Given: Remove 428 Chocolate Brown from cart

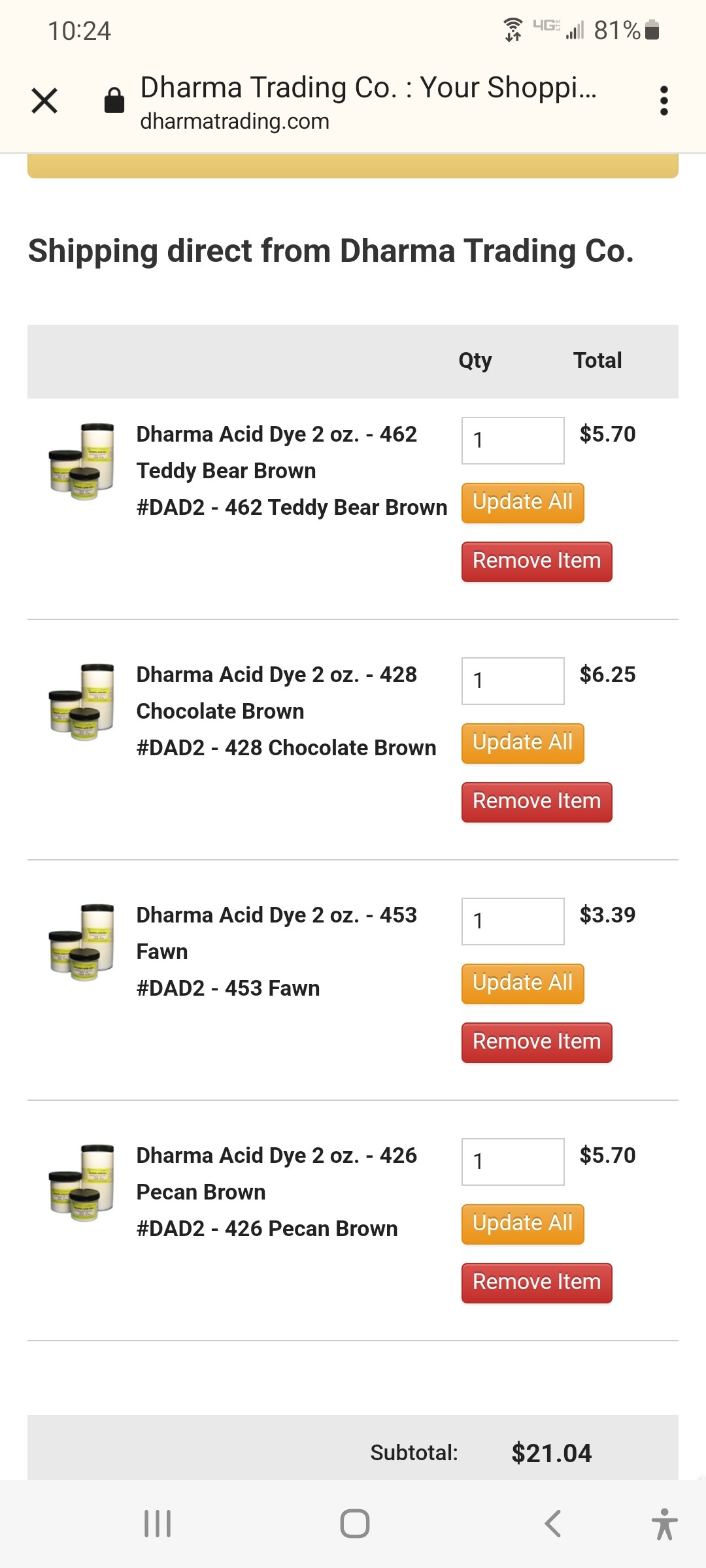Looking at the screenshot, I should point(537,802).
